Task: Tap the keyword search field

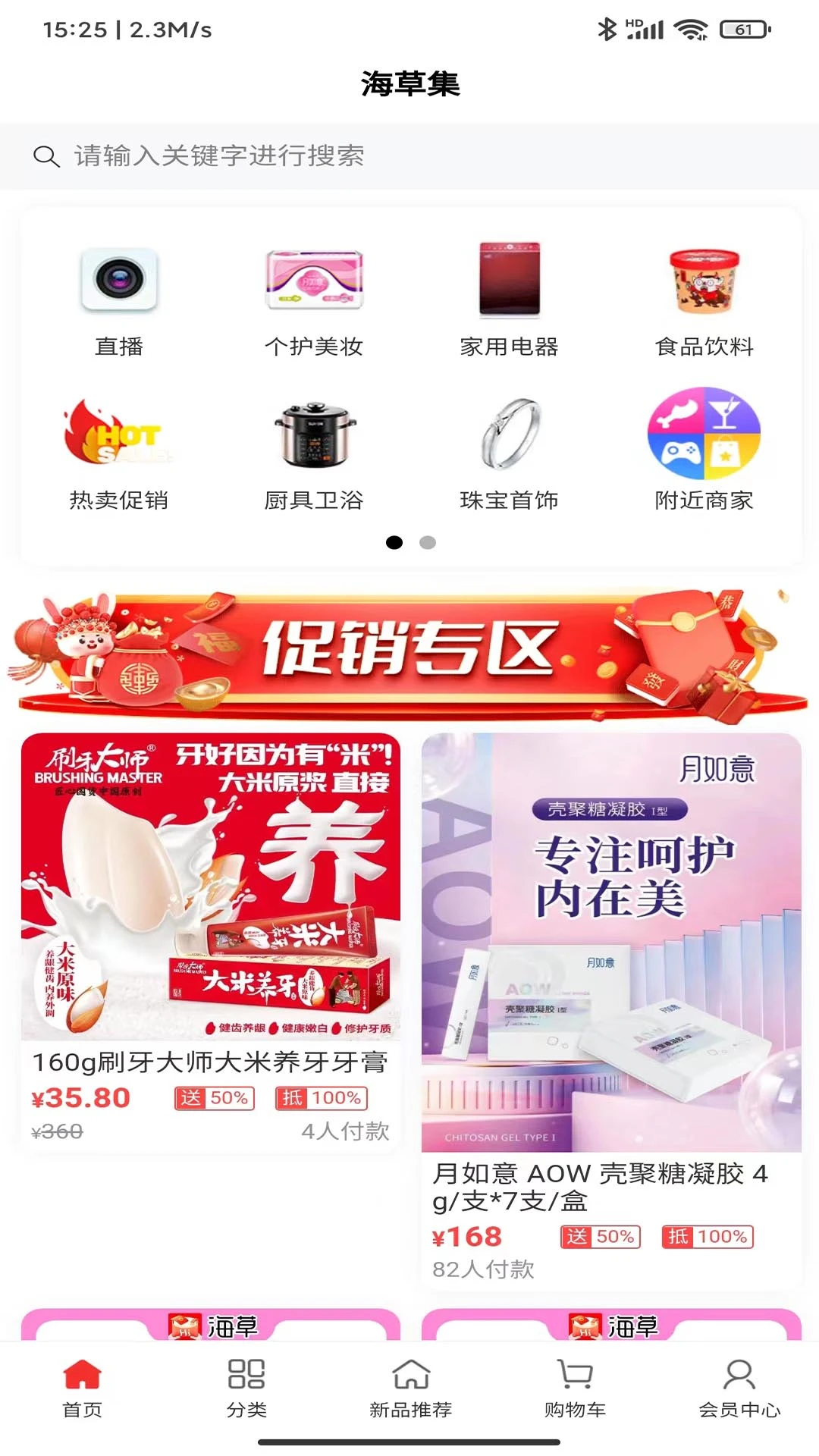Action: [409, 156]
